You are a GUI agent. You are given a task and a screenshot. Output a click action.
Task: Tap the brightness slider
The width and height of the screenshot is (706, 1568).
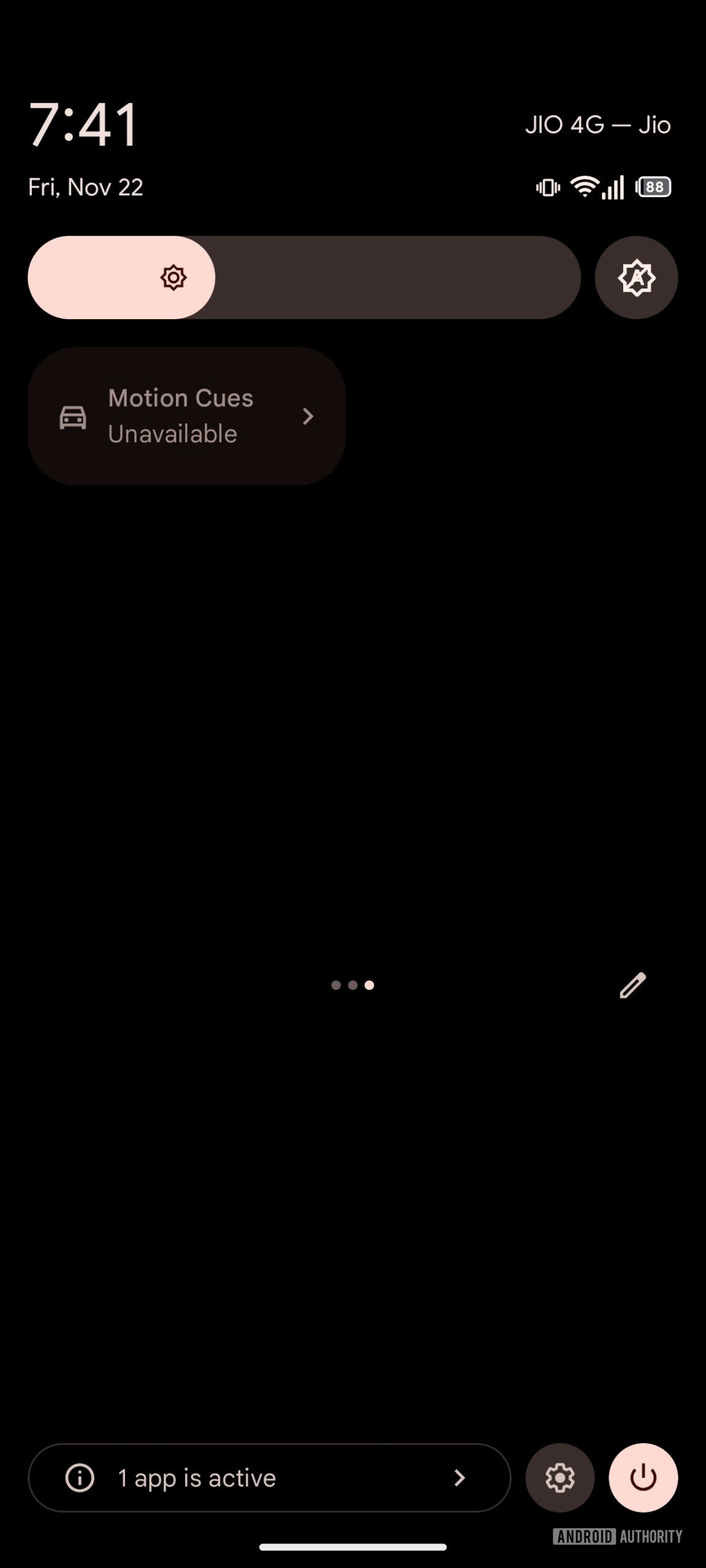click(x=304, y=277)
